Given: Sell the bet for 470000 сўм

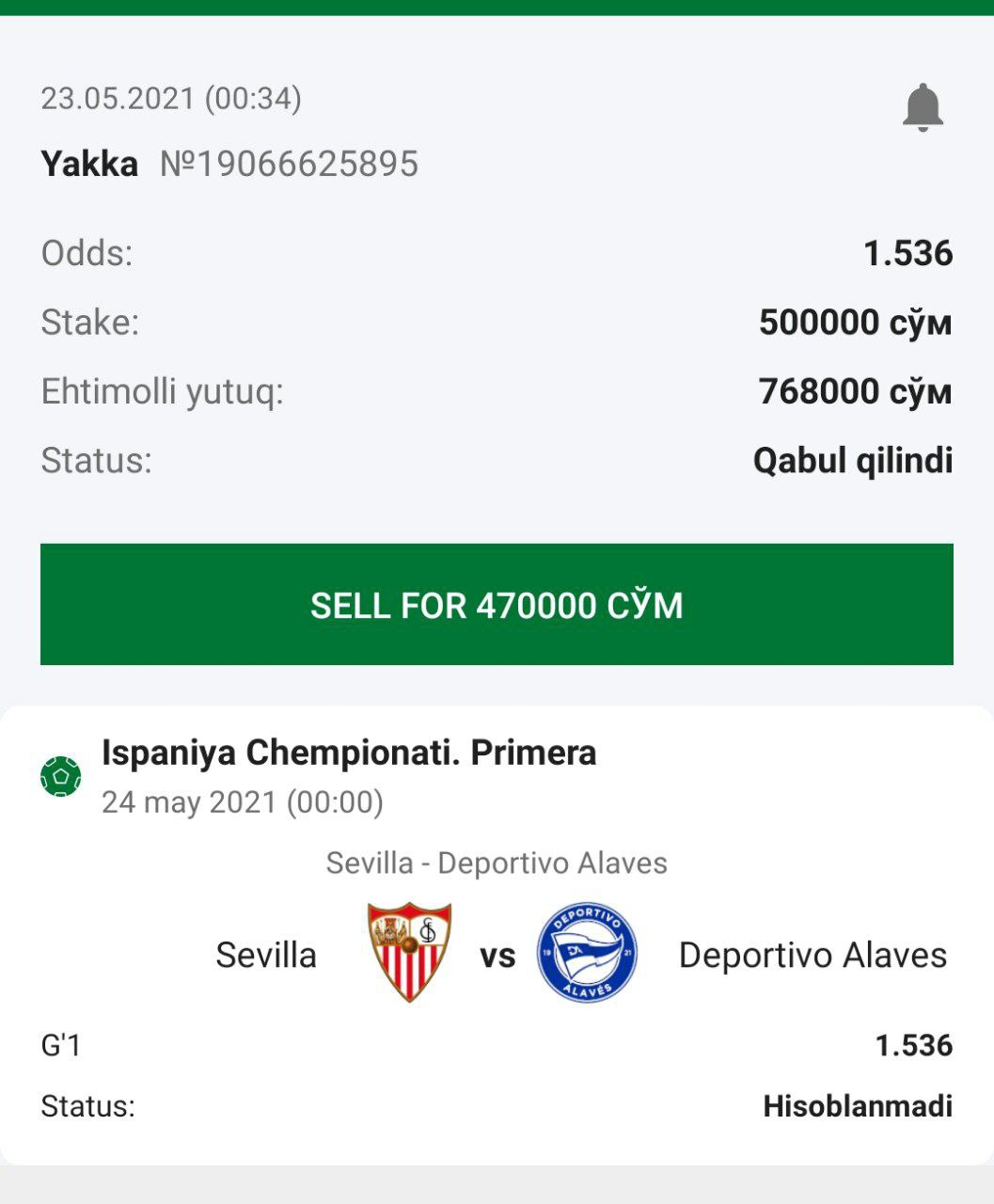Looking at the screenshot, I should (x=497, y=605).
